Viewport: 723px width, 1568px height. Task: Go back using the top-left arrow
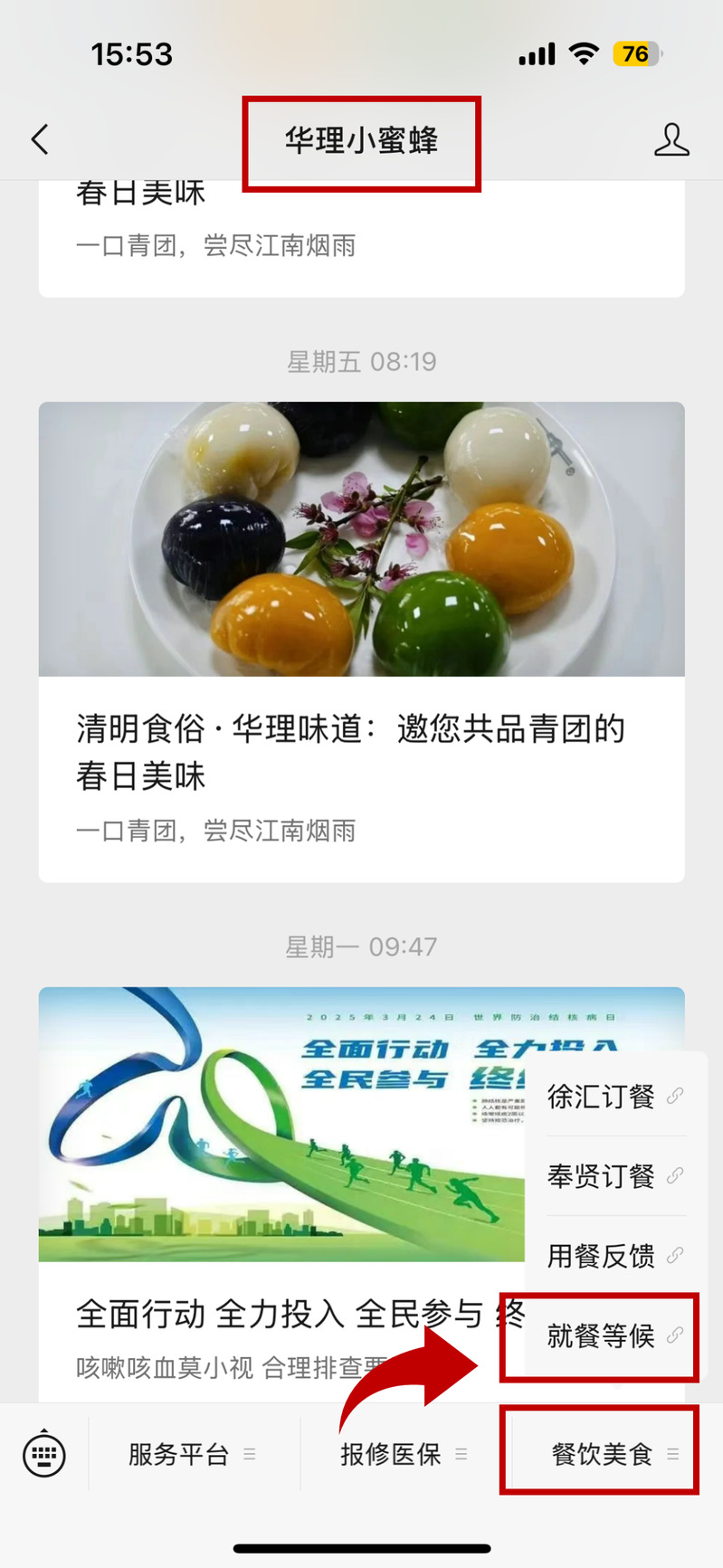(40, 140)
